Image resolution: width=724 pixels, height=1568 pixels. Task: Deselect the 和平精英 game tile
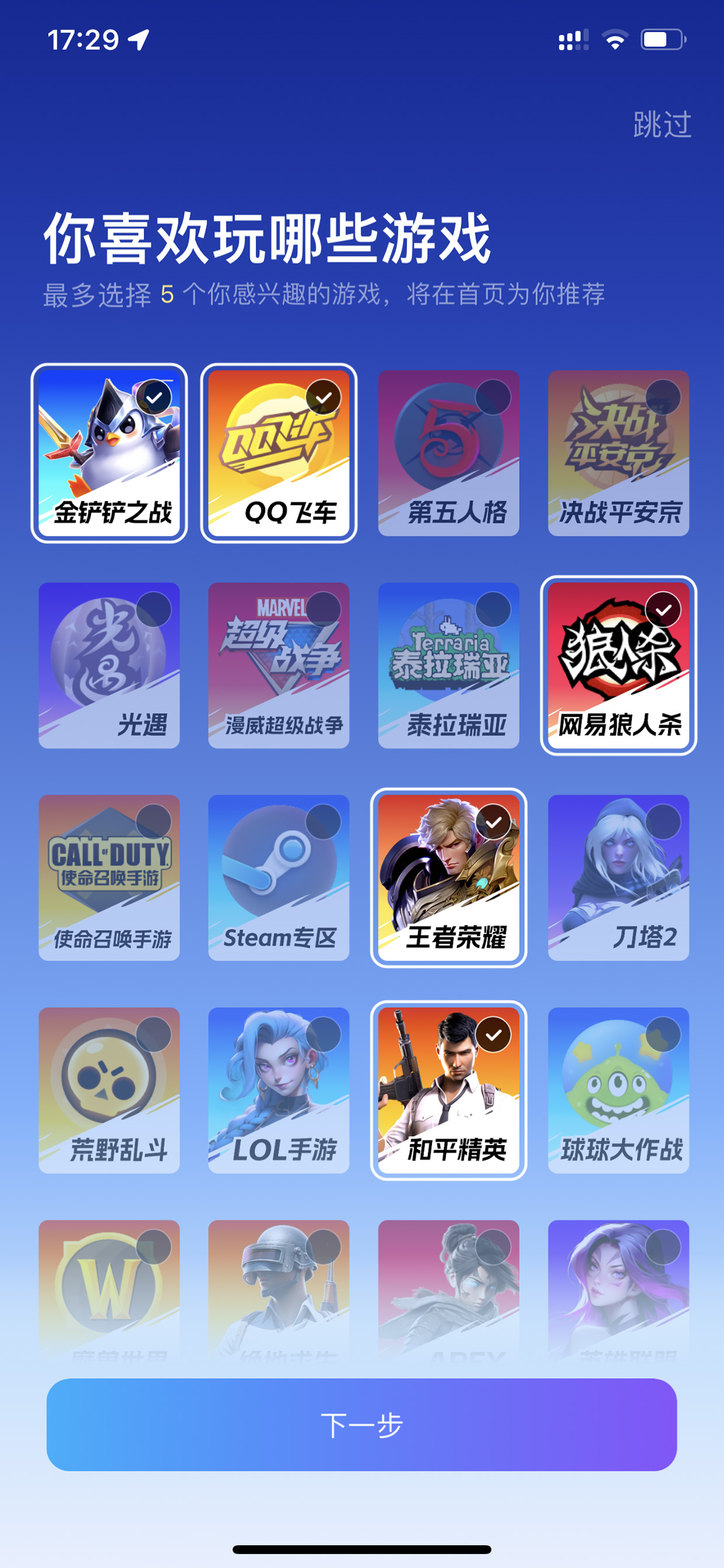[448, 1090]
